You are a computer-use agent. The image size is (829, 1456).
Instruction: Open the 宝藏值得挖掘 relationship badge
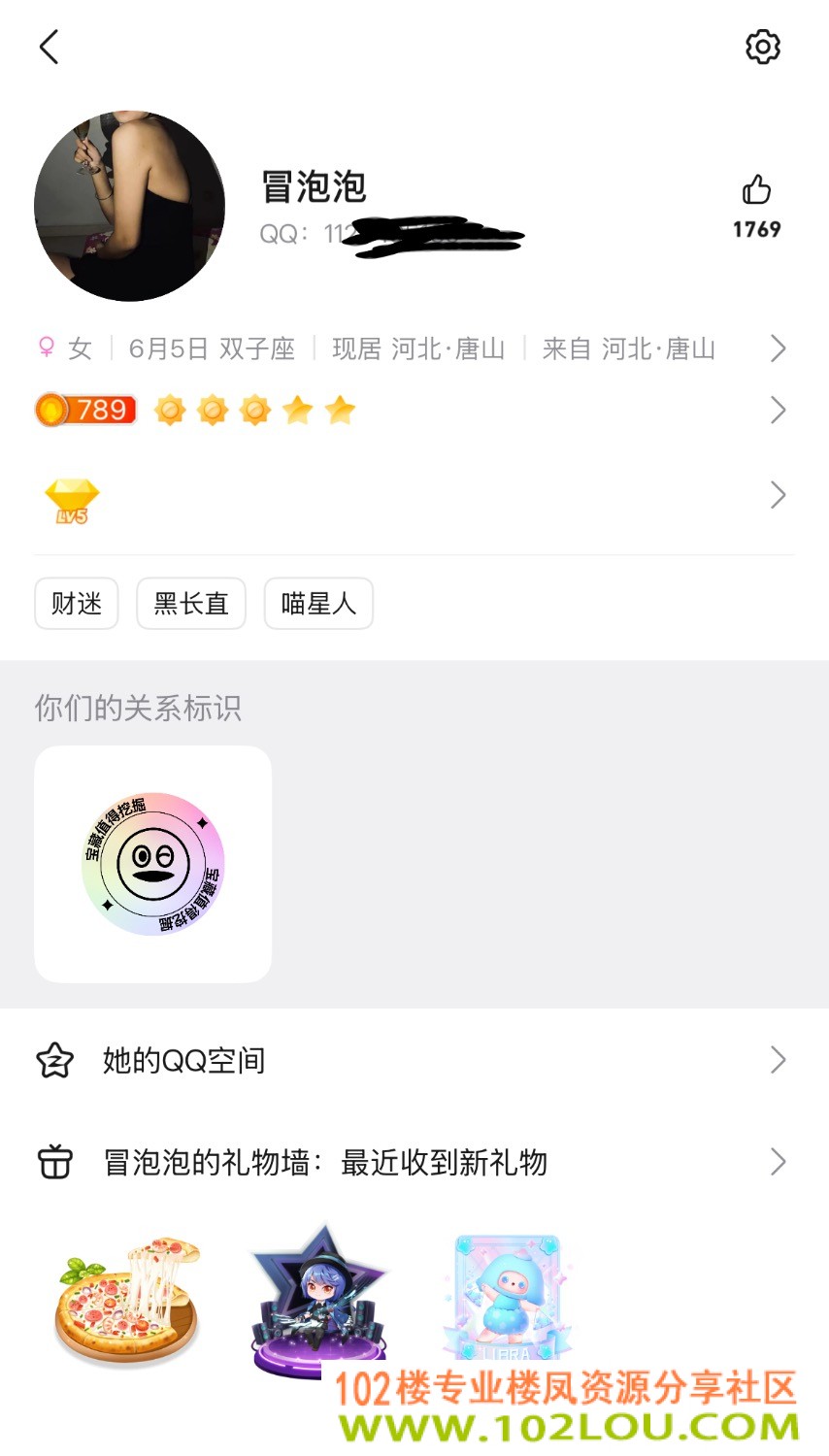(153, 864)
